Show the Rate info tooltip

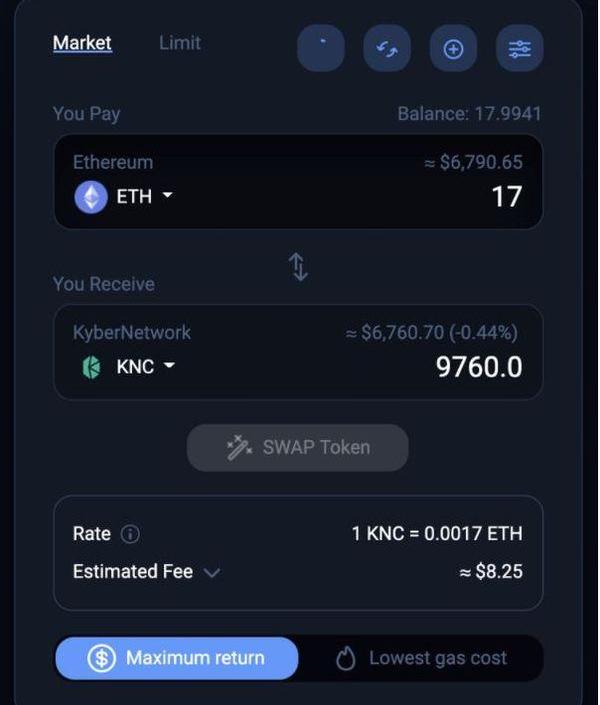coord(130,534)
